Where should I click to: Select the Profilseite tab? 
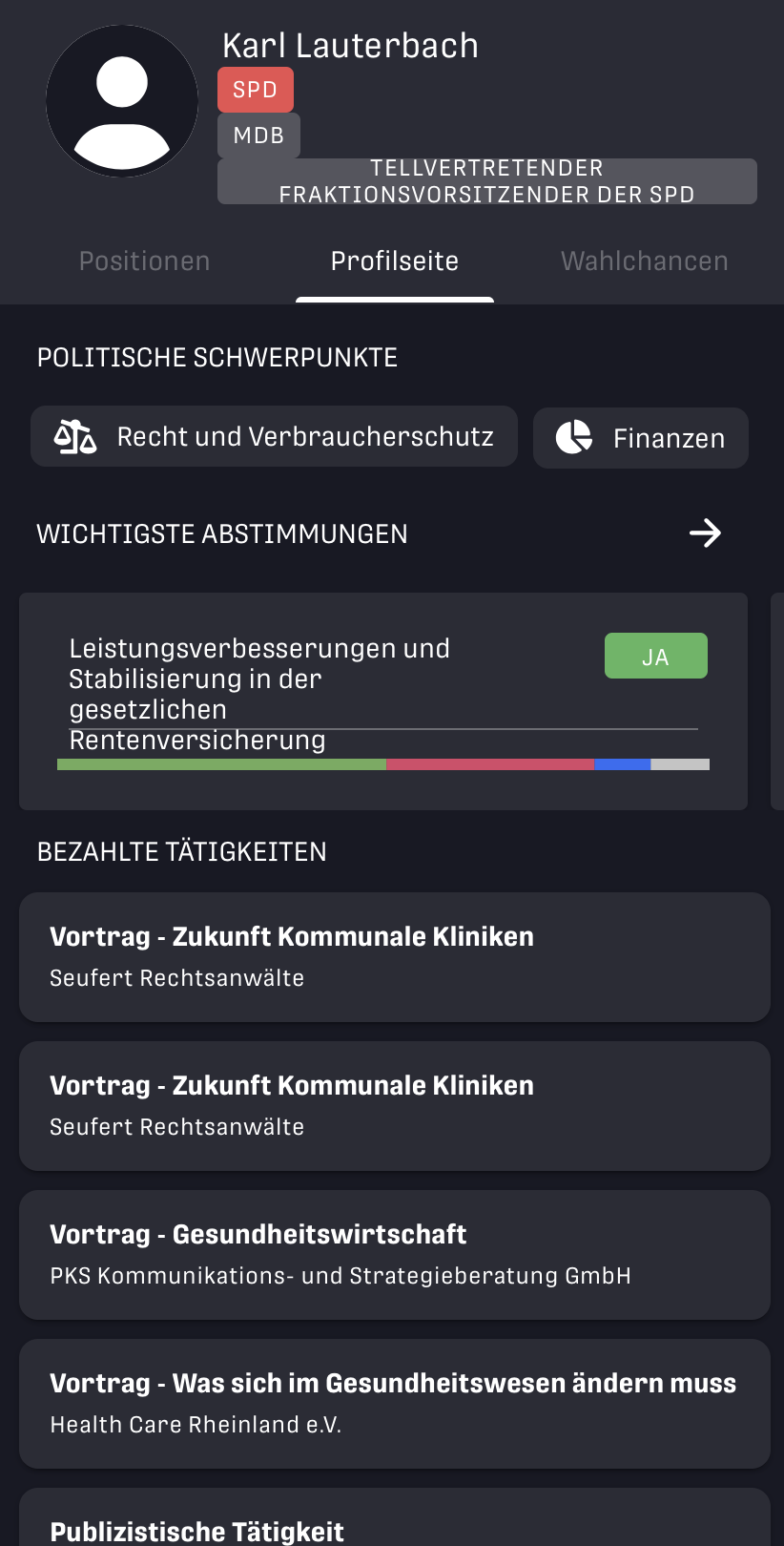(394, 261)
